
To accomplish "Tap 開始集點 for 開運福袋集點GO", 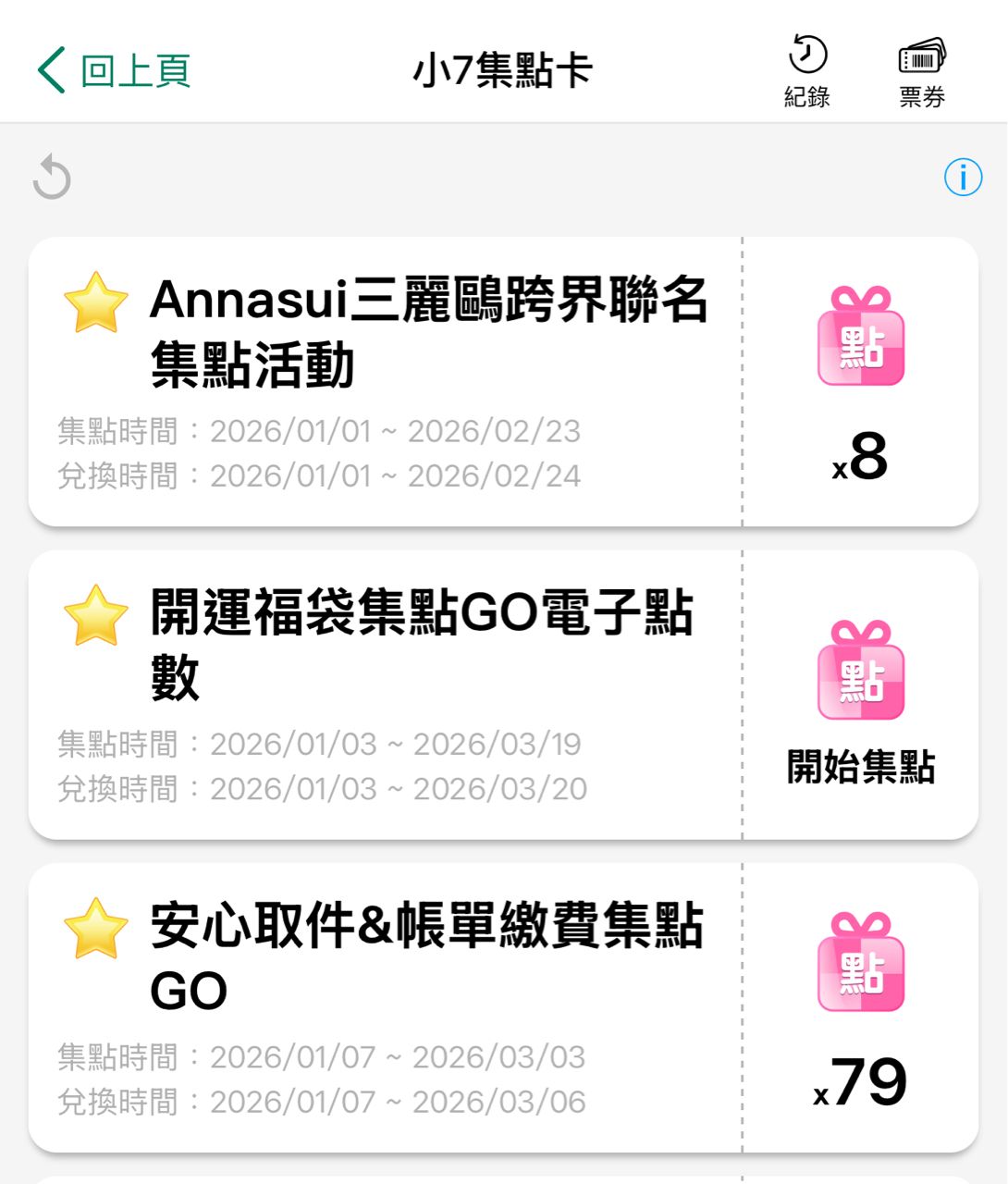I will 861,767.
